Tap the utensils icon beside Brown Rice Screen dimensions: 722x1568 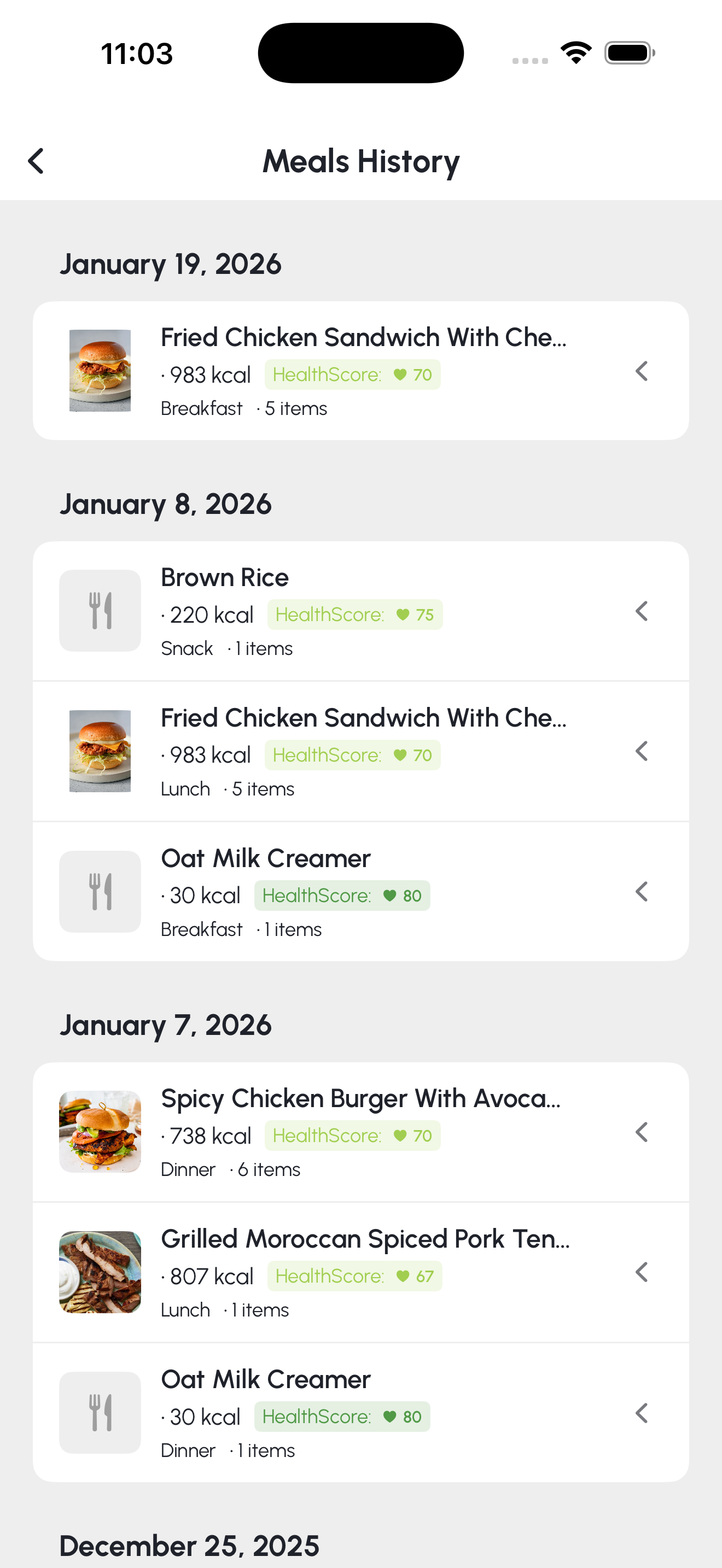click(x=99, y=611)
